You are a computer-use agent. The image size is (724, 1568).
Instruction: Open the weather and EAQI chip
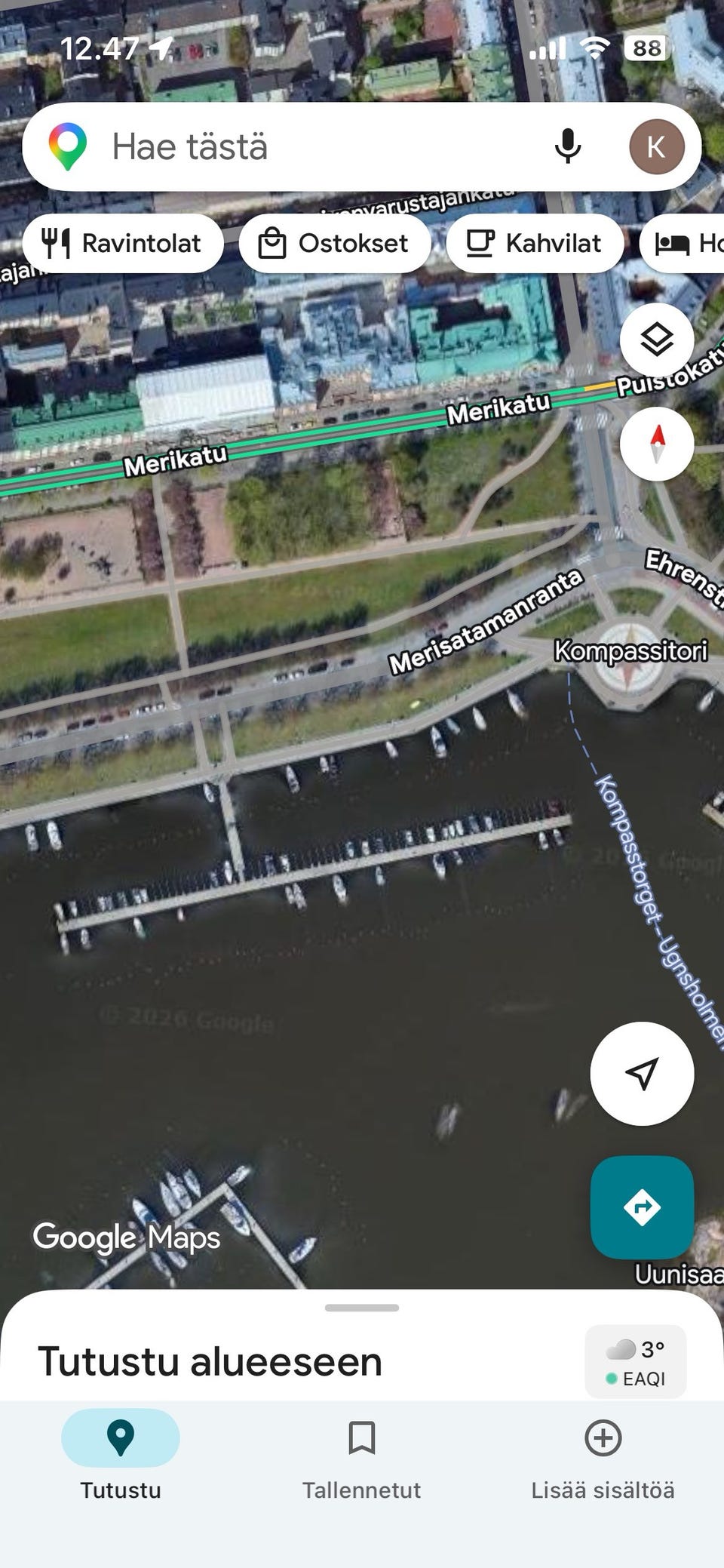click(636, 1362)
